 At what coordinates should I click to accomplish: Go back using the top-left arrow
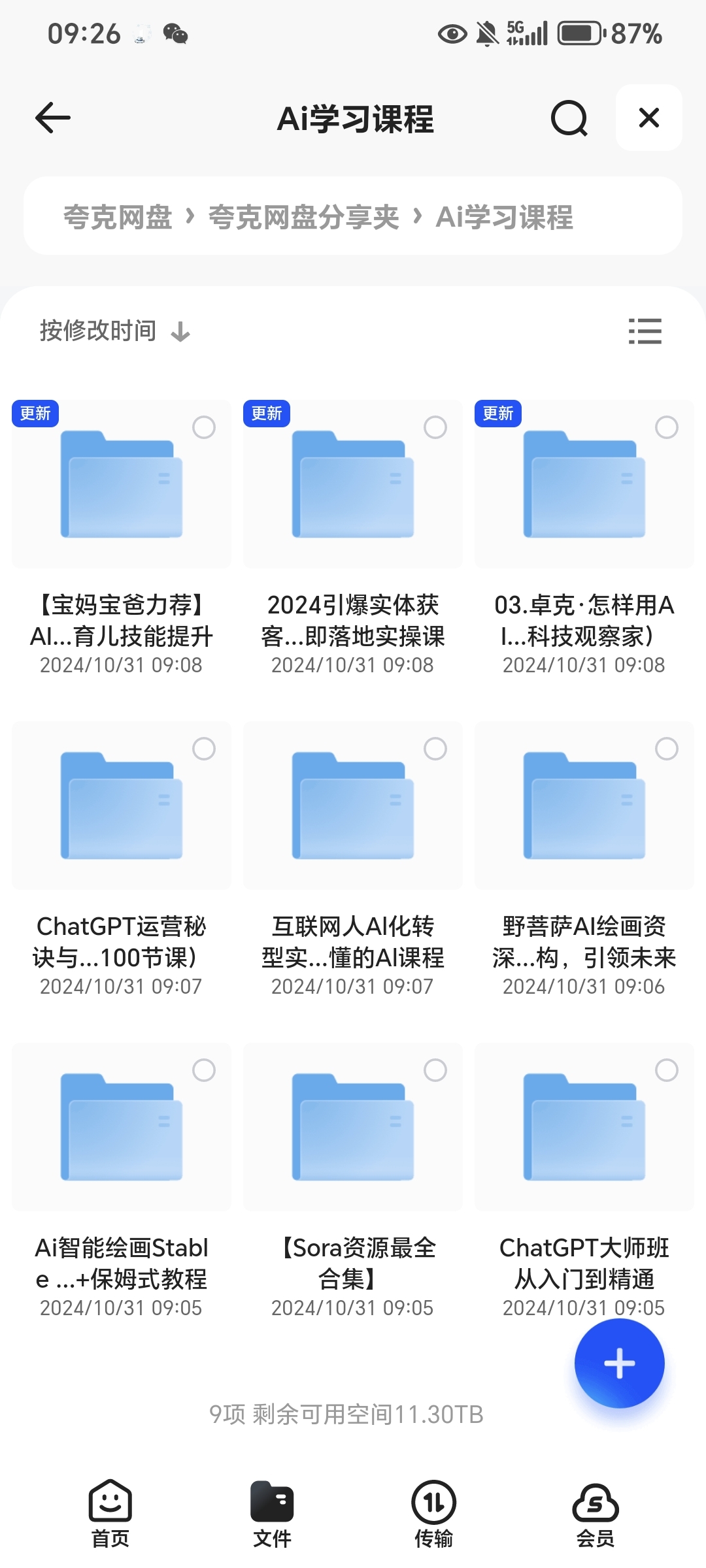tap(53, 118)
